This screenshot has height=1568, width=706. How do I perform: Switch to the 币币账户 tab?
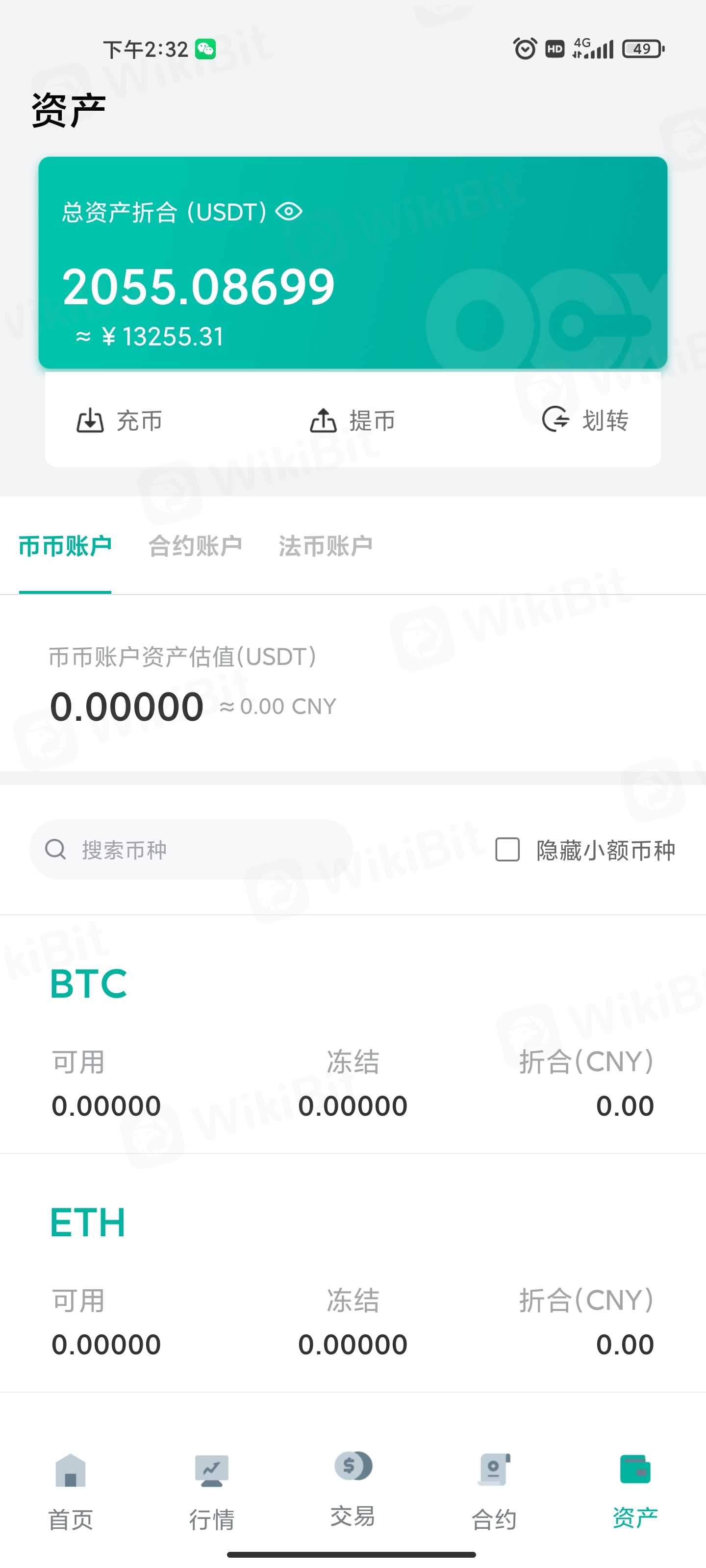65,546
